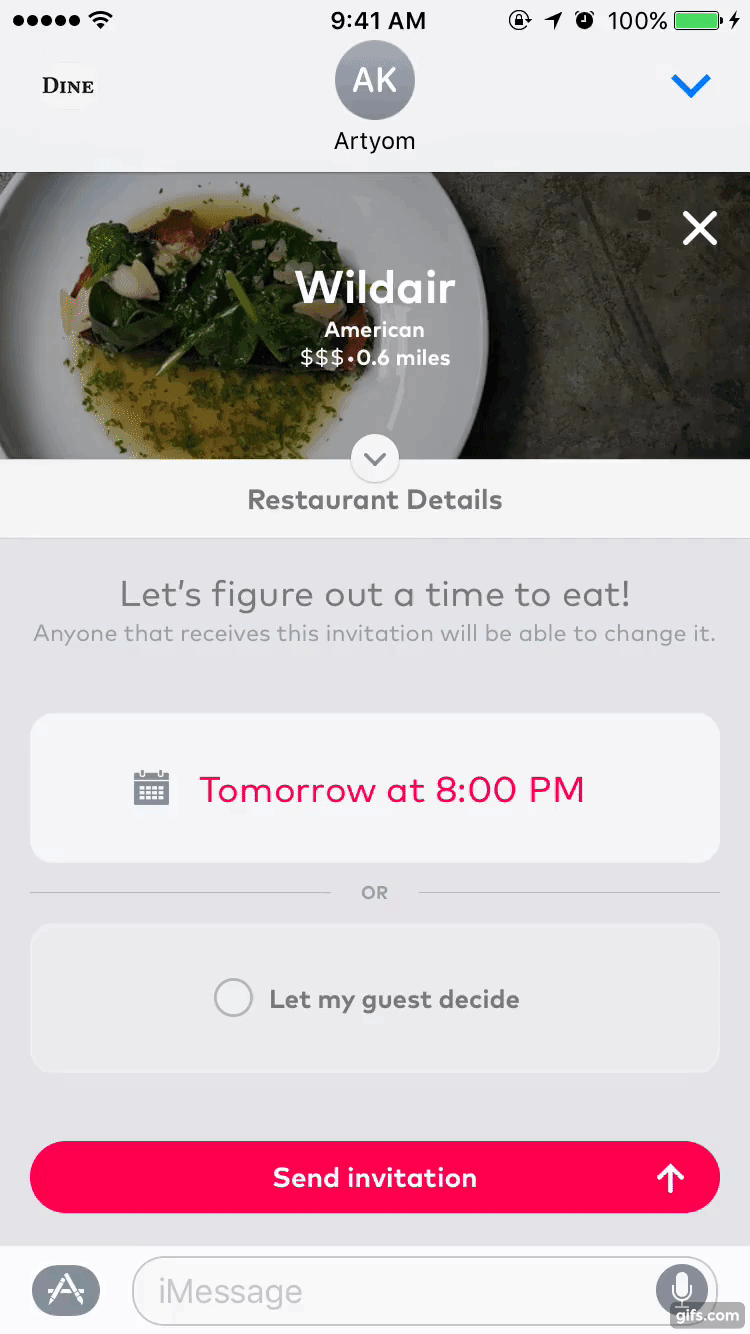The height and width of the screenshot is (1334, 750).
Task: Close the Wildair restaurant card
Action: click(x=700, y=228)
